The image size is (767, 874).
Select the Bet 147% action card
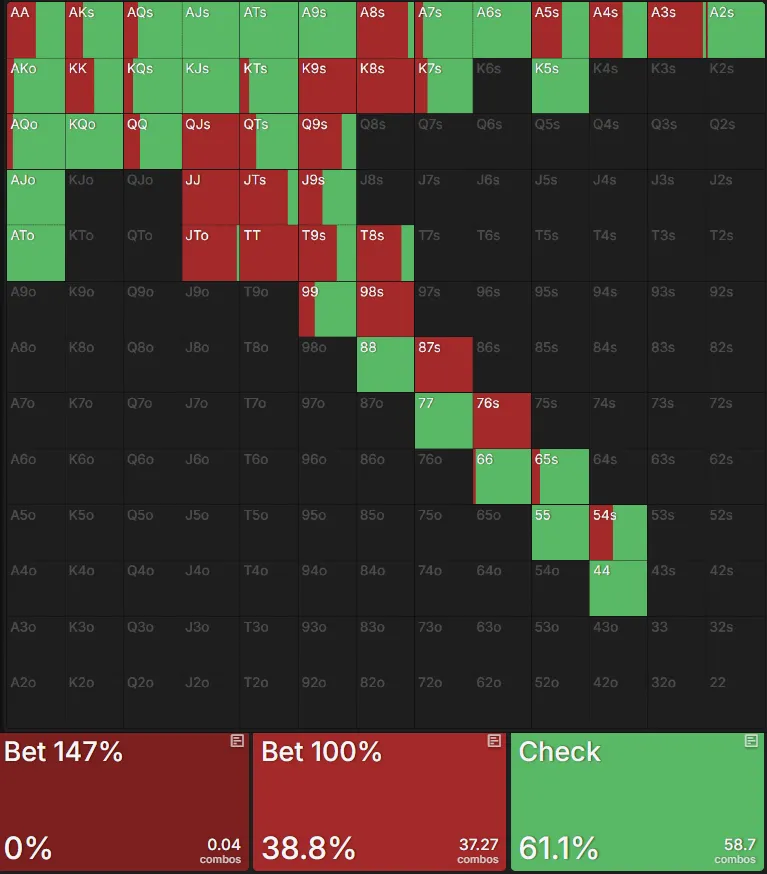click(x=124, y=802)
